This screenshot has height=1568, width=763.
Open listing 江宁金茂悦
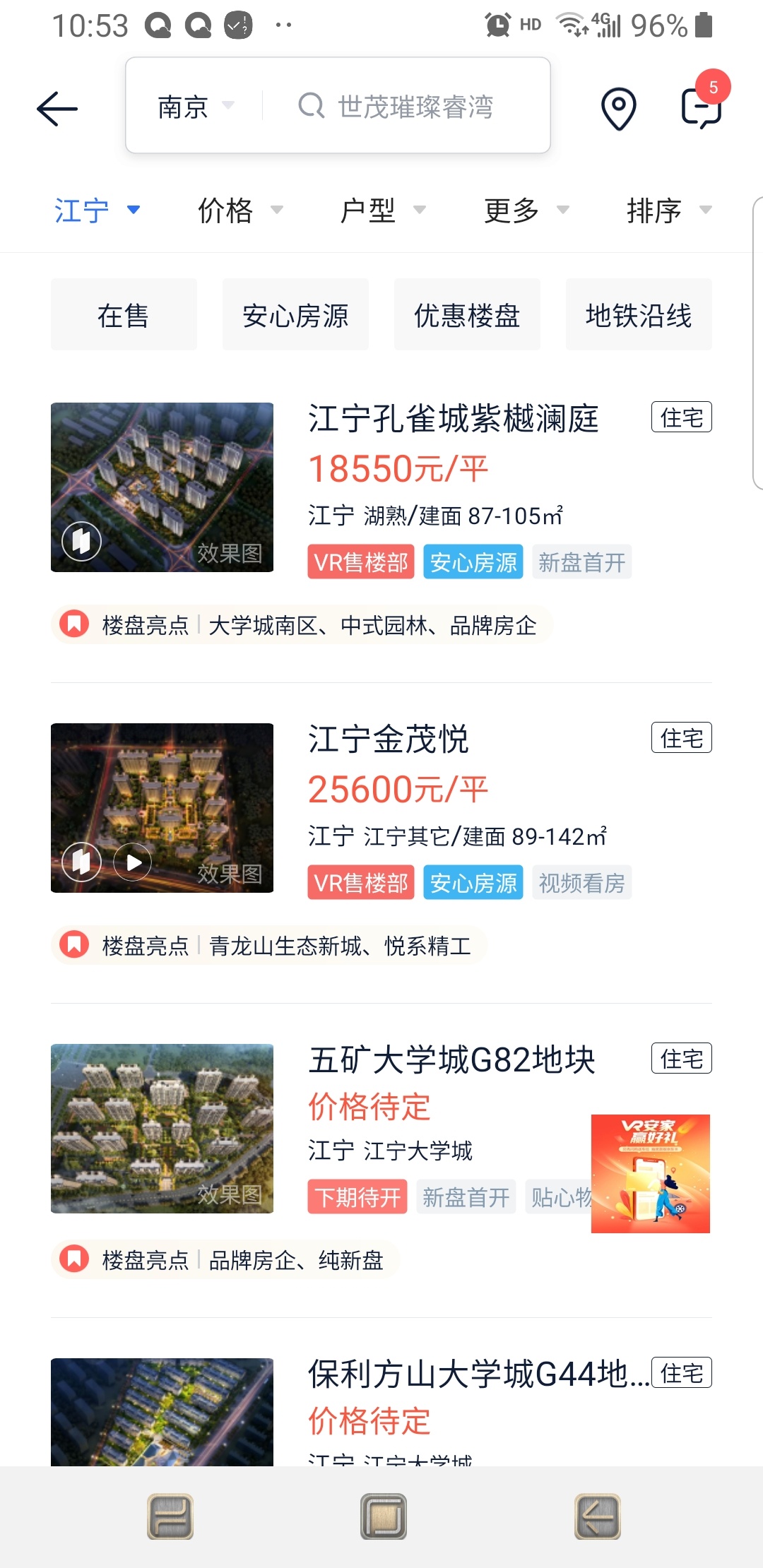point(389,740)
